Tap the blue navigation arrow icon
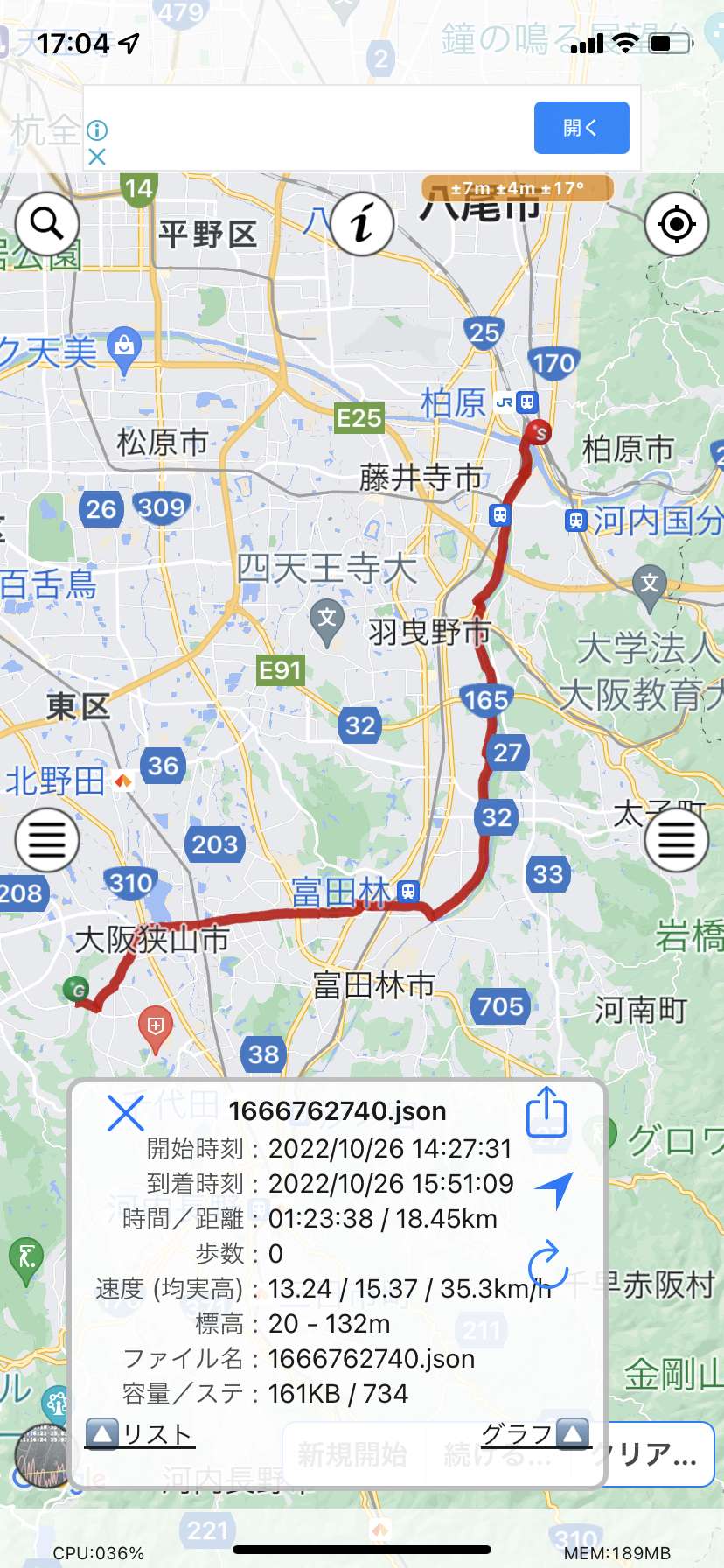724x1568 pixels. [x=553, y=1190]
